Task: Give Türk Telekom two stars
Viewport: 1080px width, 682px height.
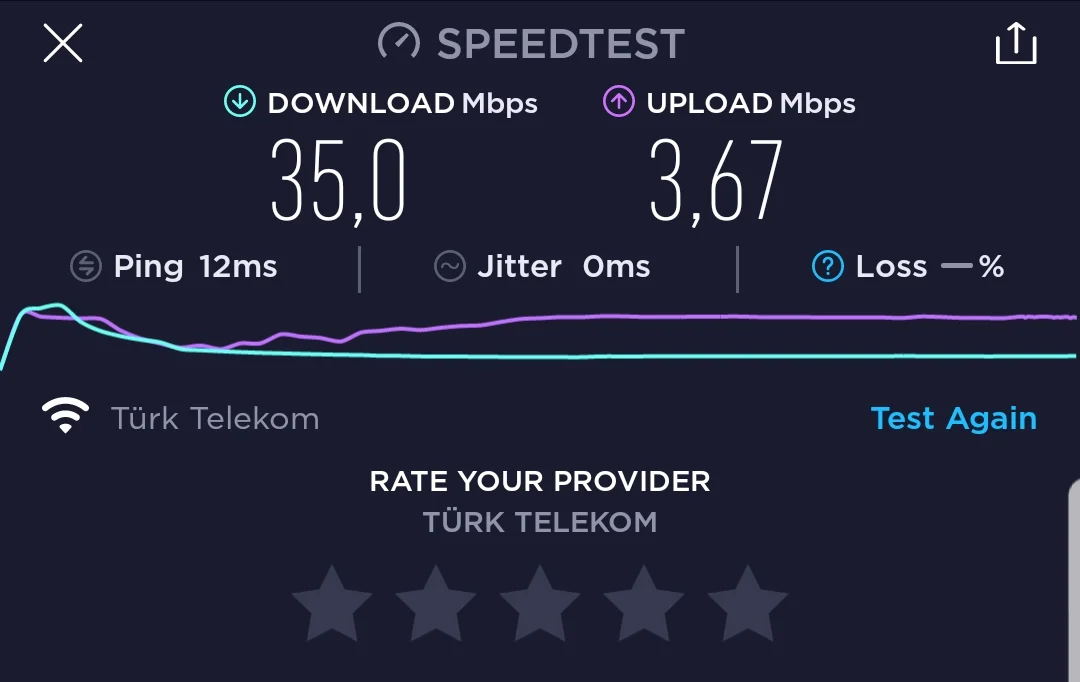Action: tap(436, 604)
